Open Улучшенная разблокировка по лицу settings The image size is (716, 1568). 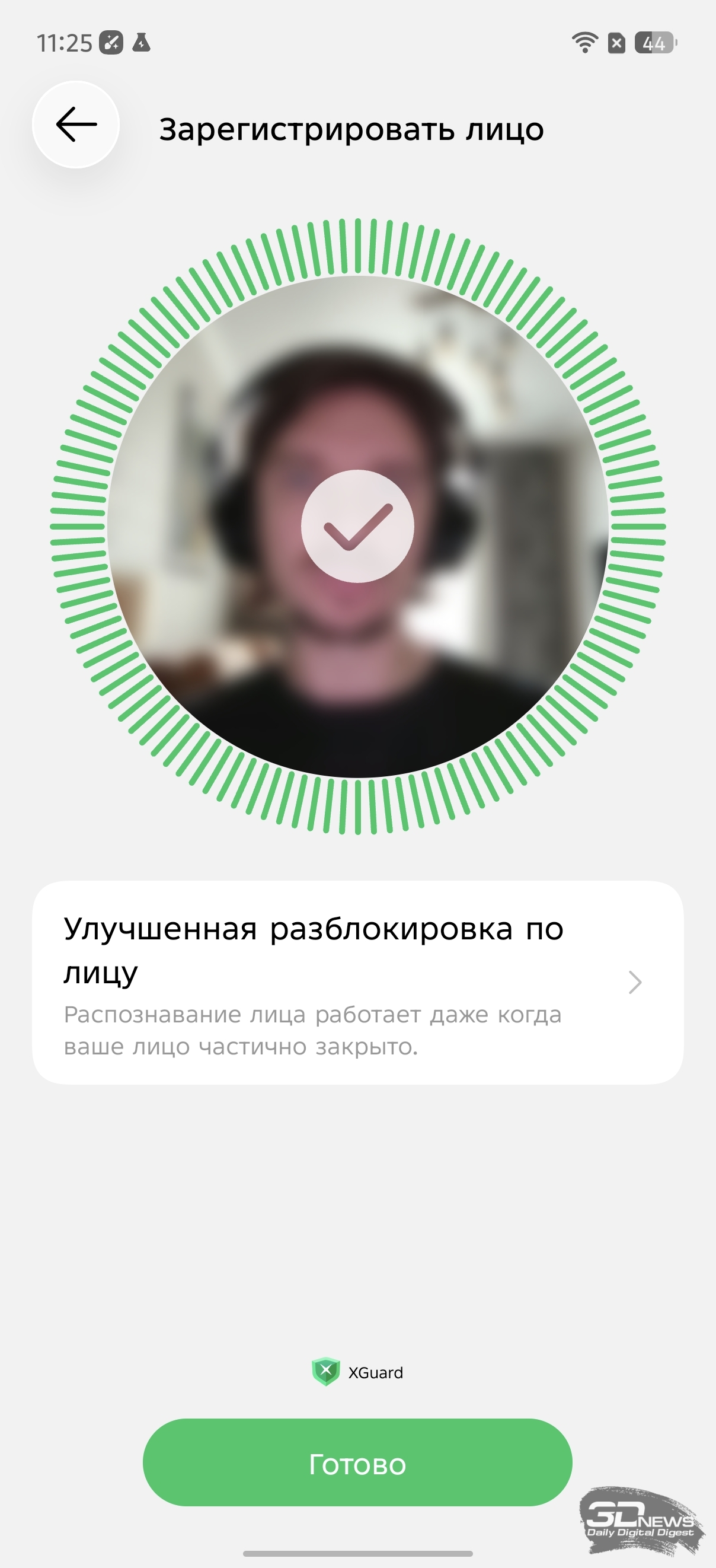[x=357, y=983]
